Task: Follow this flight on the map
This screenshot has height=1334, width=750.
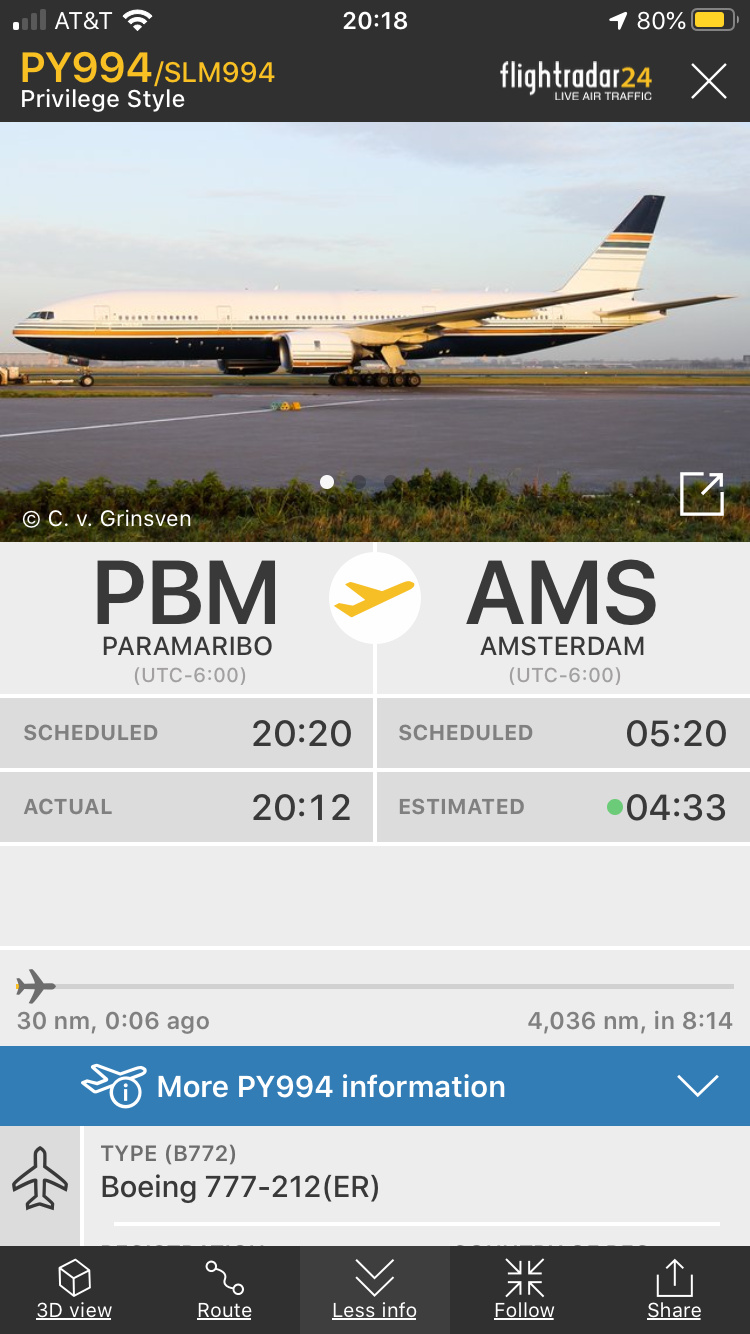Action: (x=524, y=1289)
